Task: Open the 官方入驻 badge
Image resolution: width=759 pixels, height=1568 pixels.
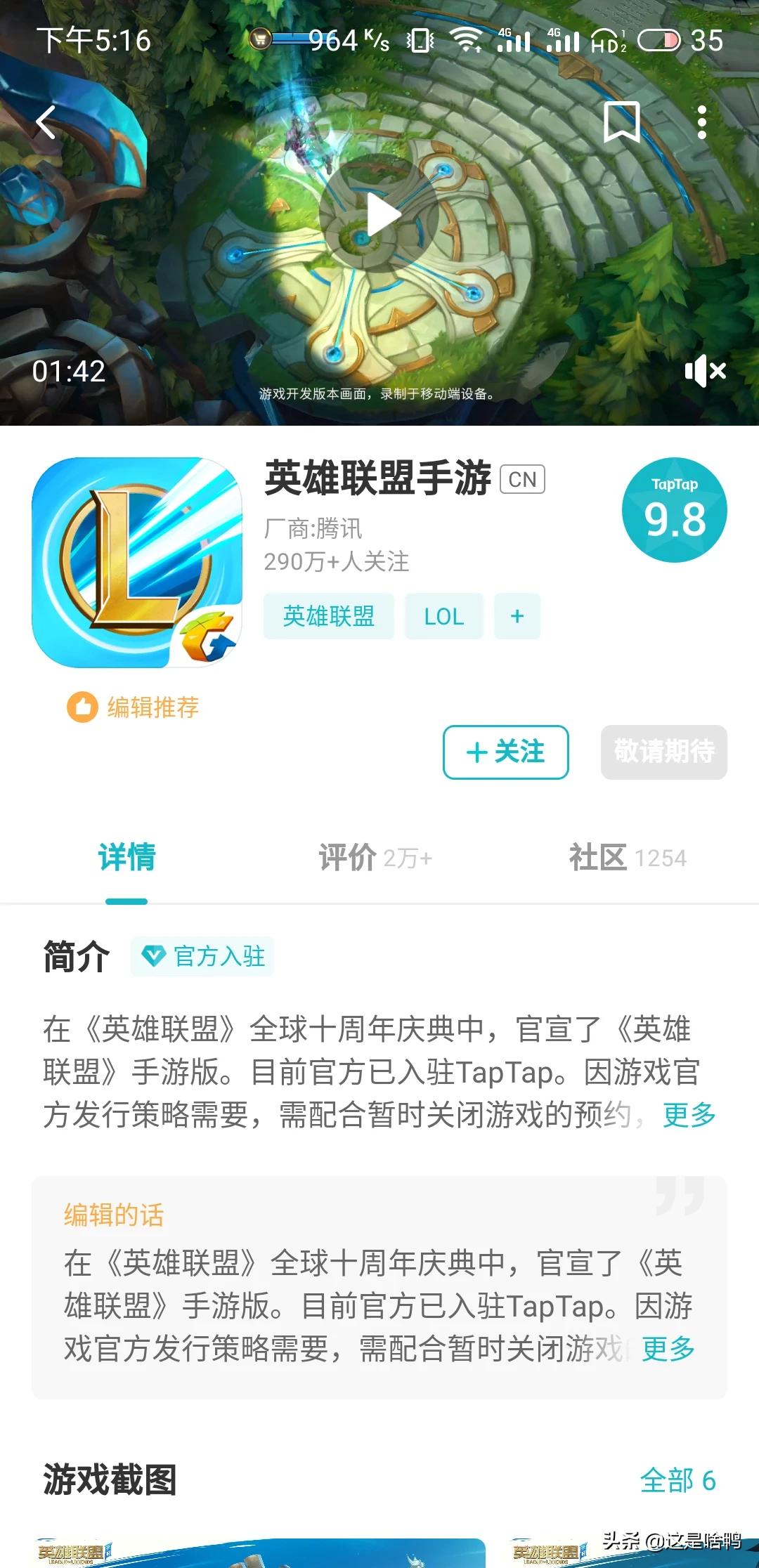Action: [x=202, y=956]
